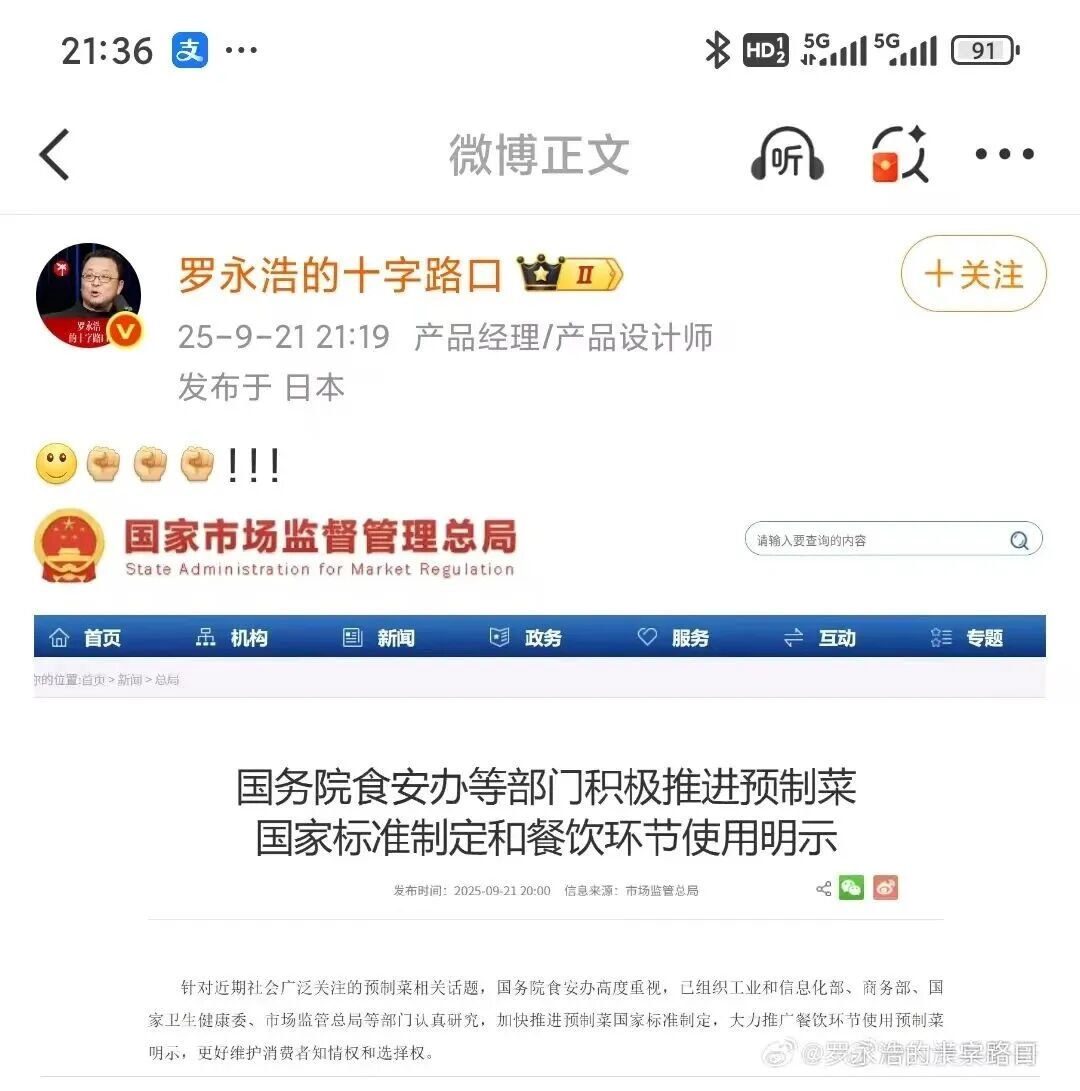Enlarge the attached 国家市场监督管理总局 image
The height and width of the screenshot is (1091, 1080).
pos(540,790)
